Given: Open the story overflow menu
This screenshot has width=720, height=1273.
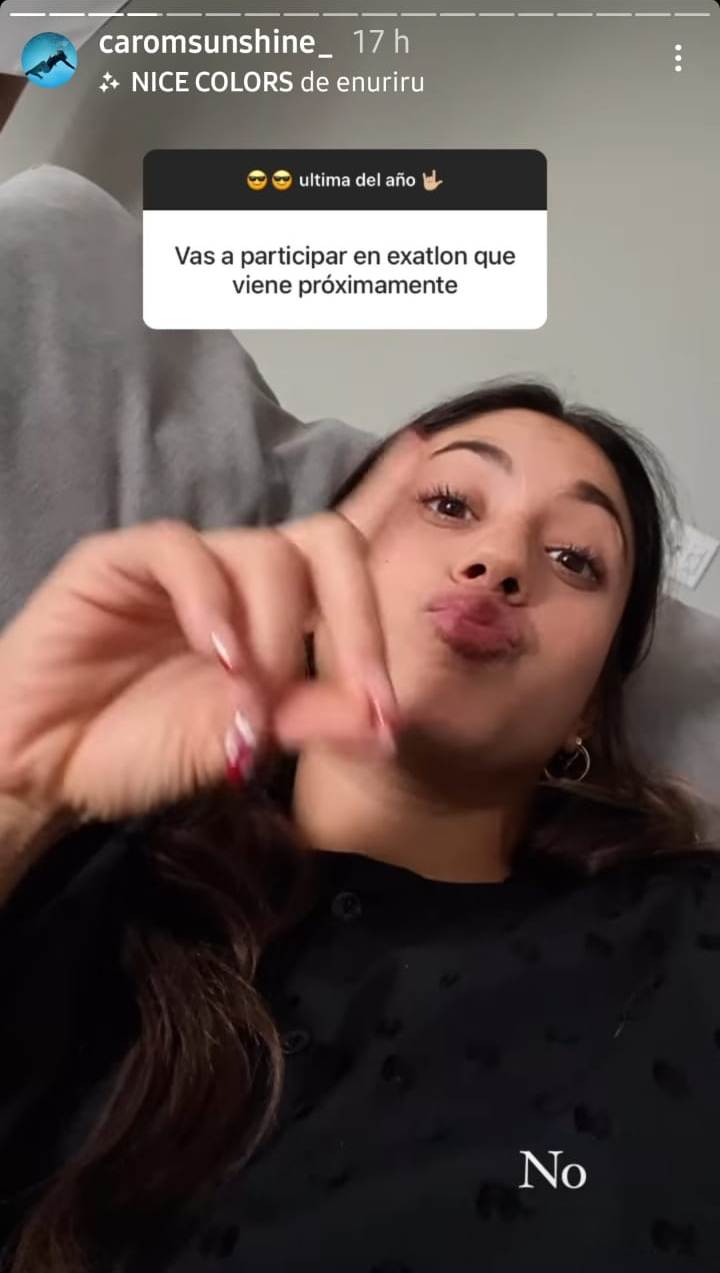Looking at the screenshot, I should coord(678,58).
